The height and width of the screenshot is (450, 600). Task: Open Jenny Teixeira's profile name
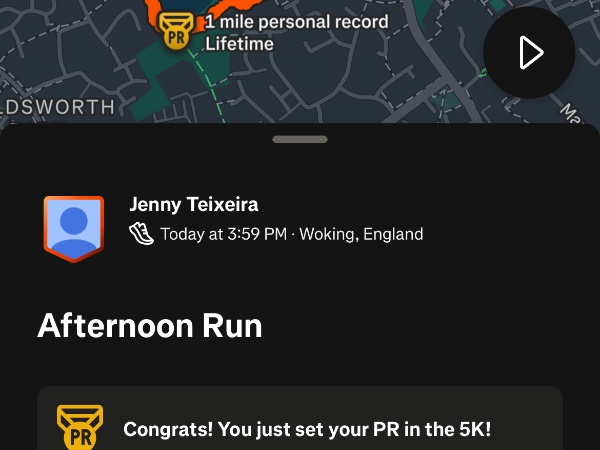click(194, 205)
